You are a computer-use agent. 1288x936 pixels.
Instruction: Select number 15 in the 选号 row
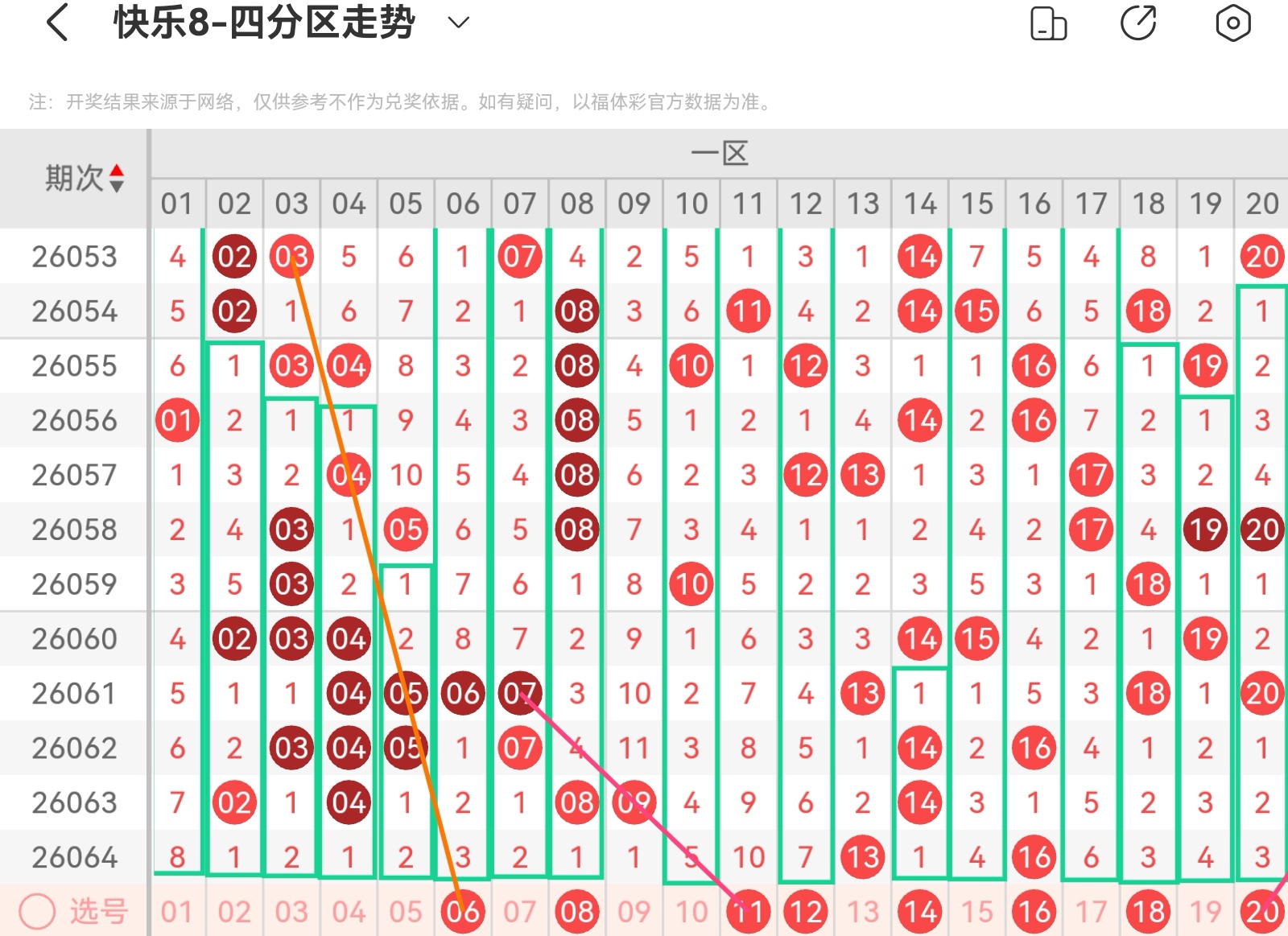[x=977, y=912]
